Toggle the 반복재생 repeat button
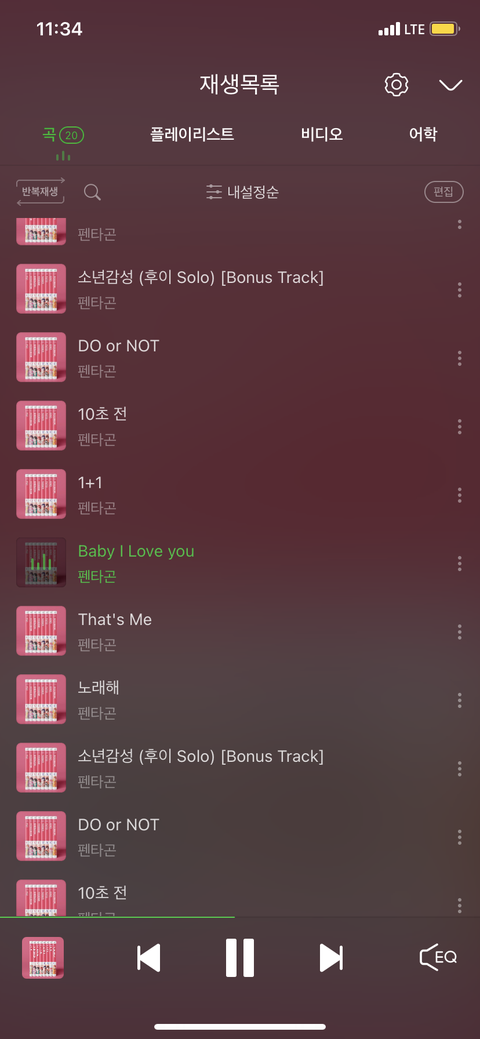This screenshot has height=1039, width=480. [40, 191]
